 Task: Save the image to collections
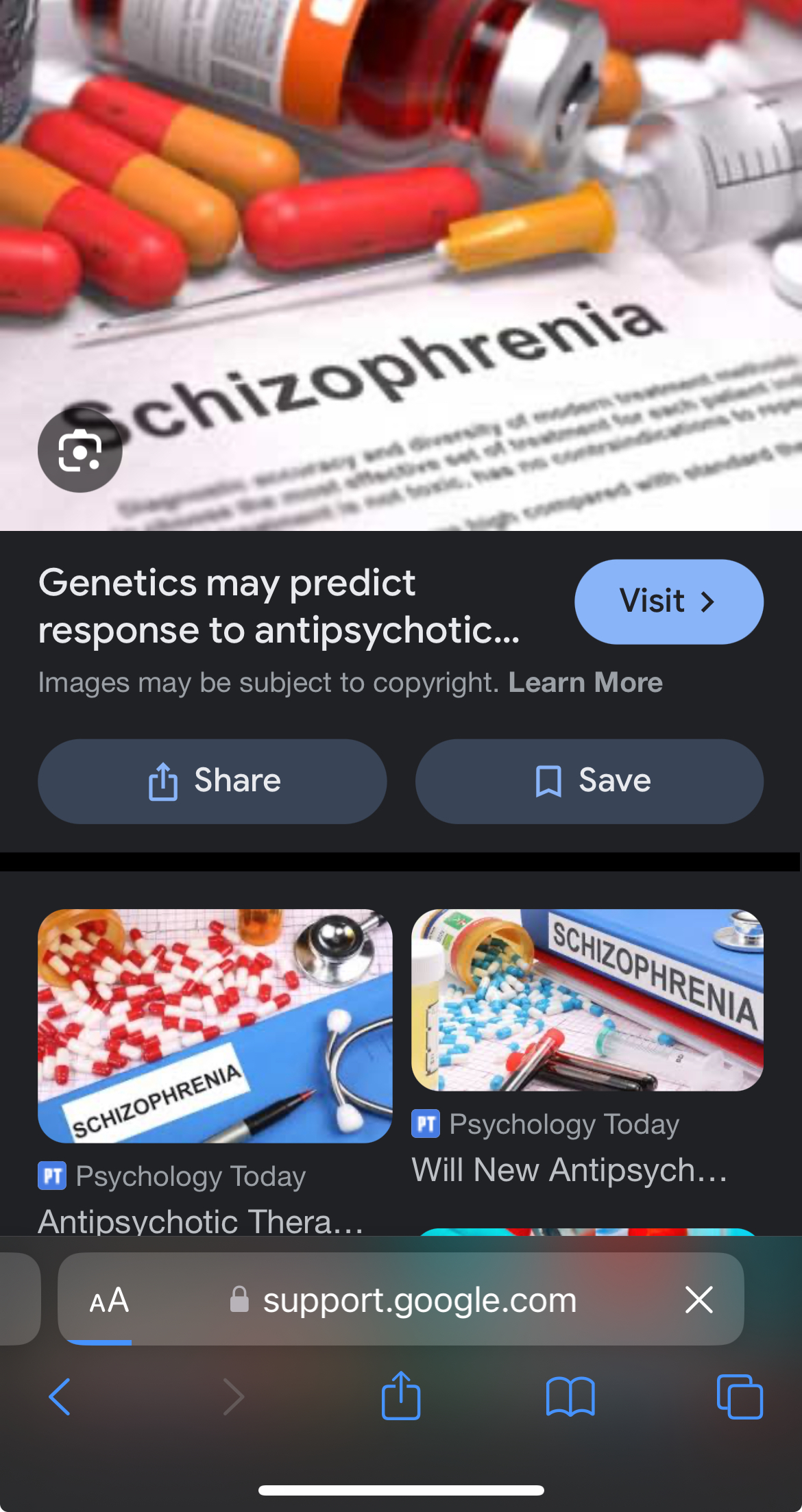pos(590,781)
